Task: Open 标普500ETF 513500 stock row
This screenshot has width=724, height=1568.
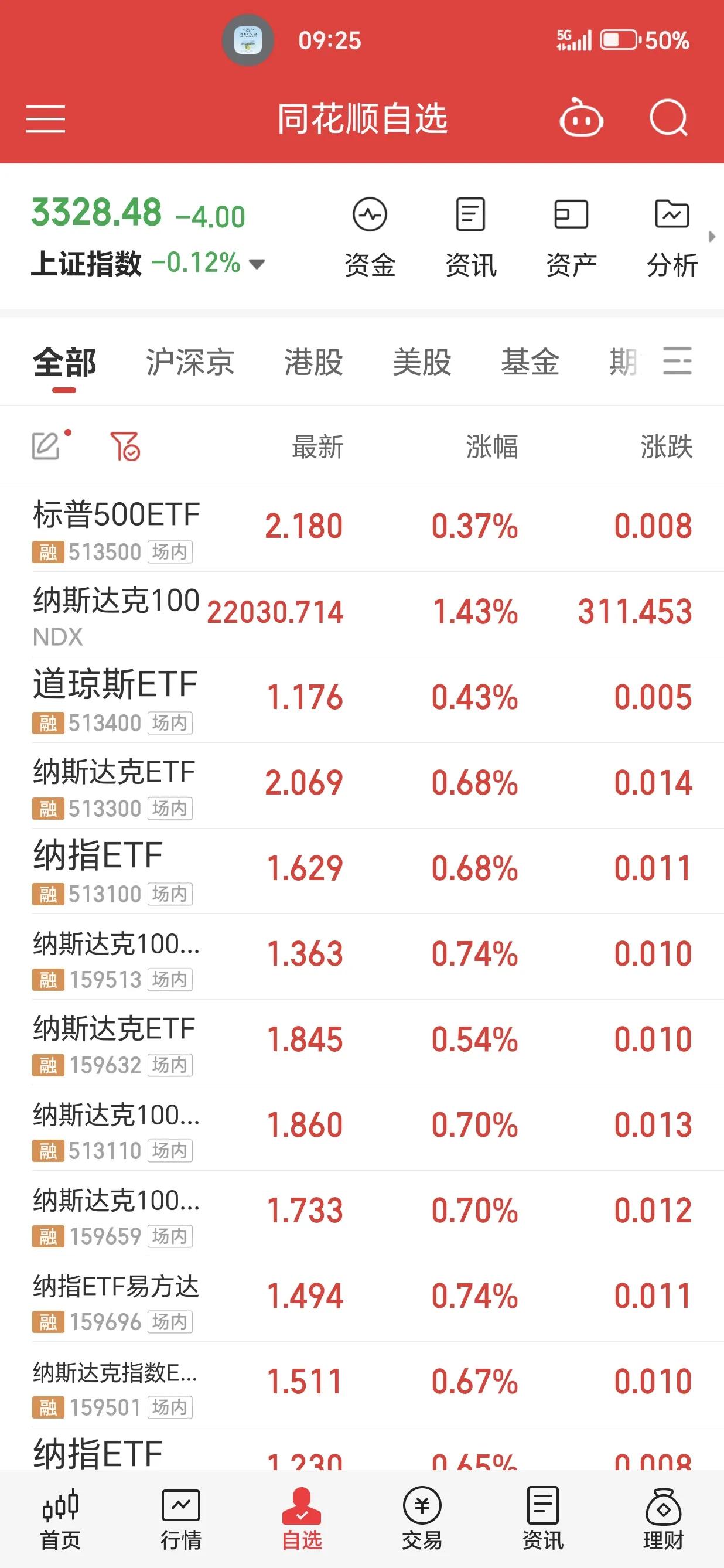Action: tap(362, 529)
